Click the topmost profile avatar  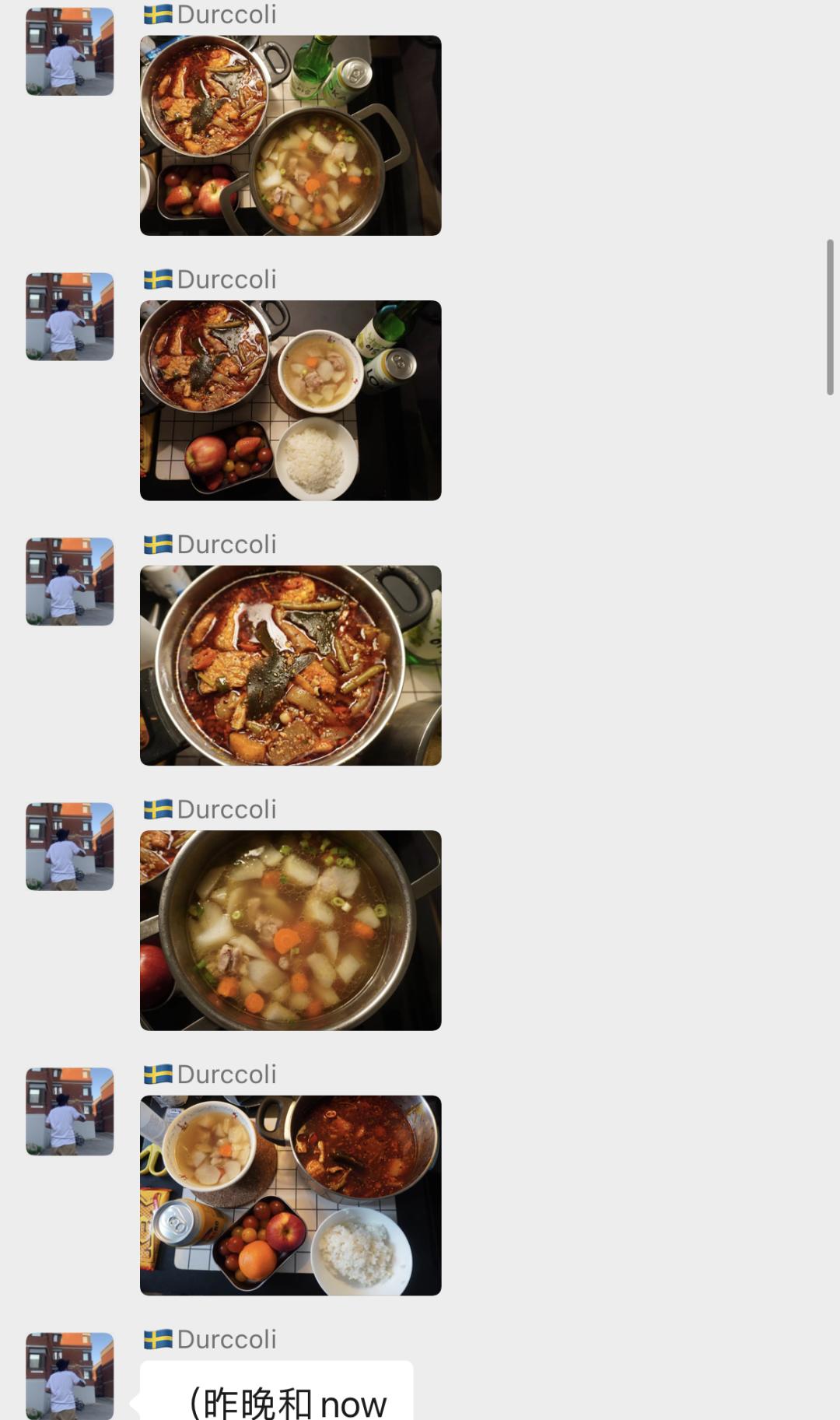pos(69,53)
